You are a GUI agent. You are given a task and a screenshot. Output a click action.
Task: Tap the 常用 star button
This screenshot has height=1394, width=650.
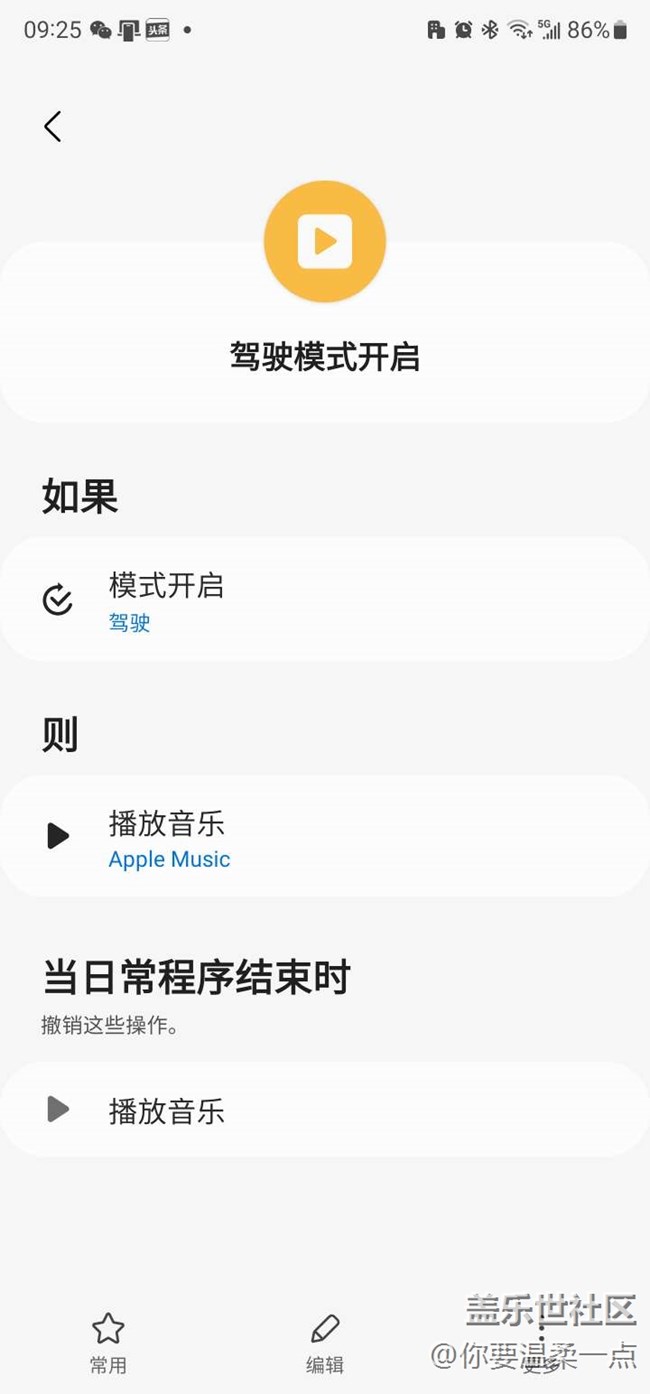108,1343
